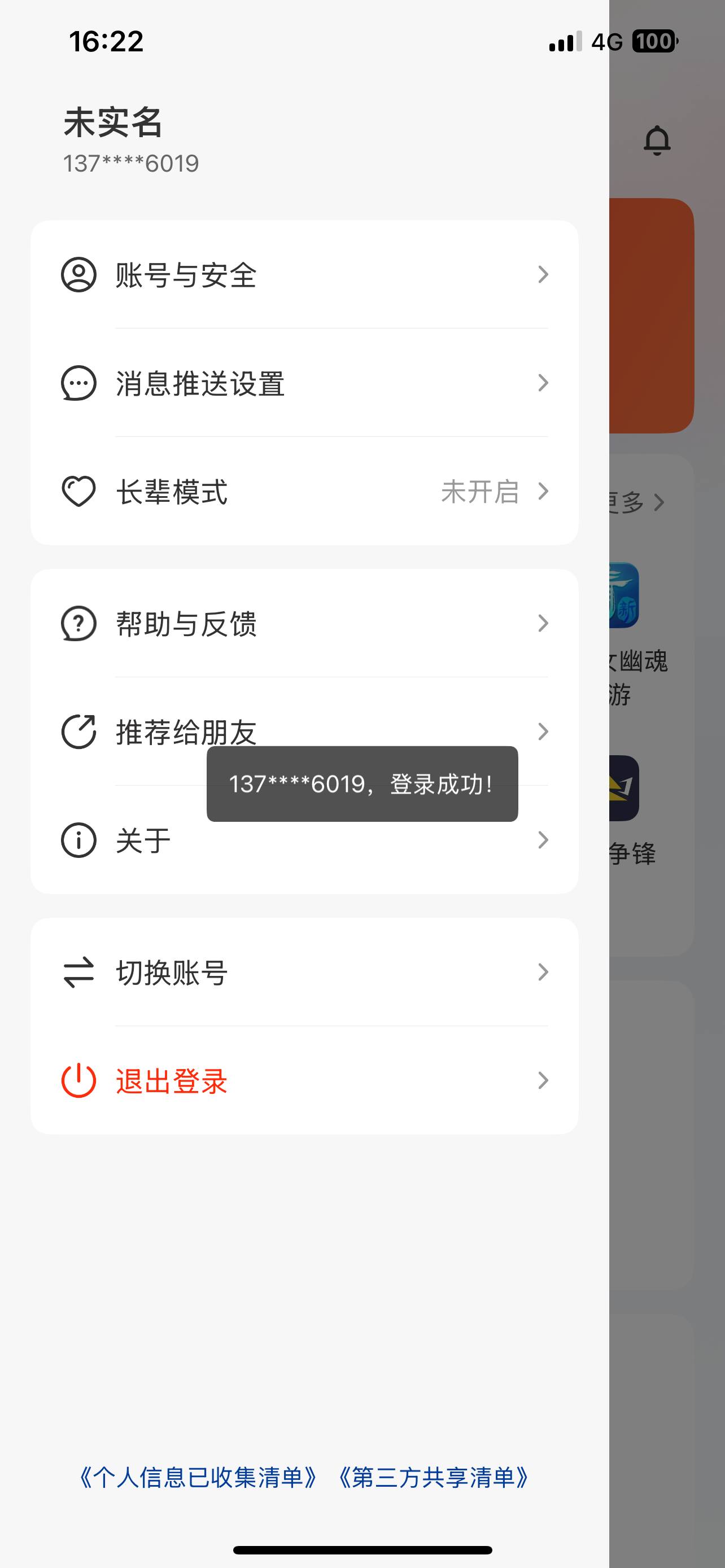Tap the help question mark icon
Screen dimensions: 725x1568
(77, 623)
